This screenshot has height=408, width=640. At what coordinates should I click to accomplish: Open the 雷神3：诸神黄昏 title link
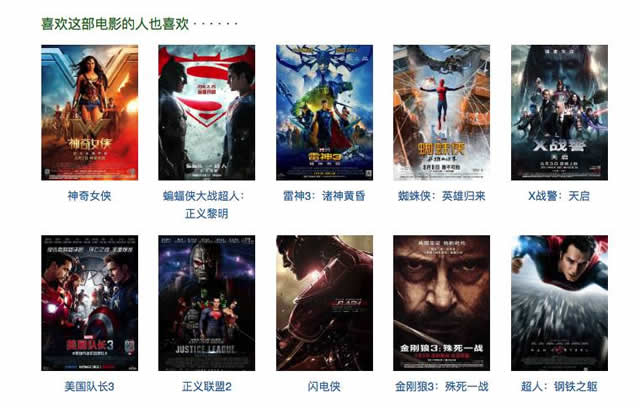tap(324, 196)
